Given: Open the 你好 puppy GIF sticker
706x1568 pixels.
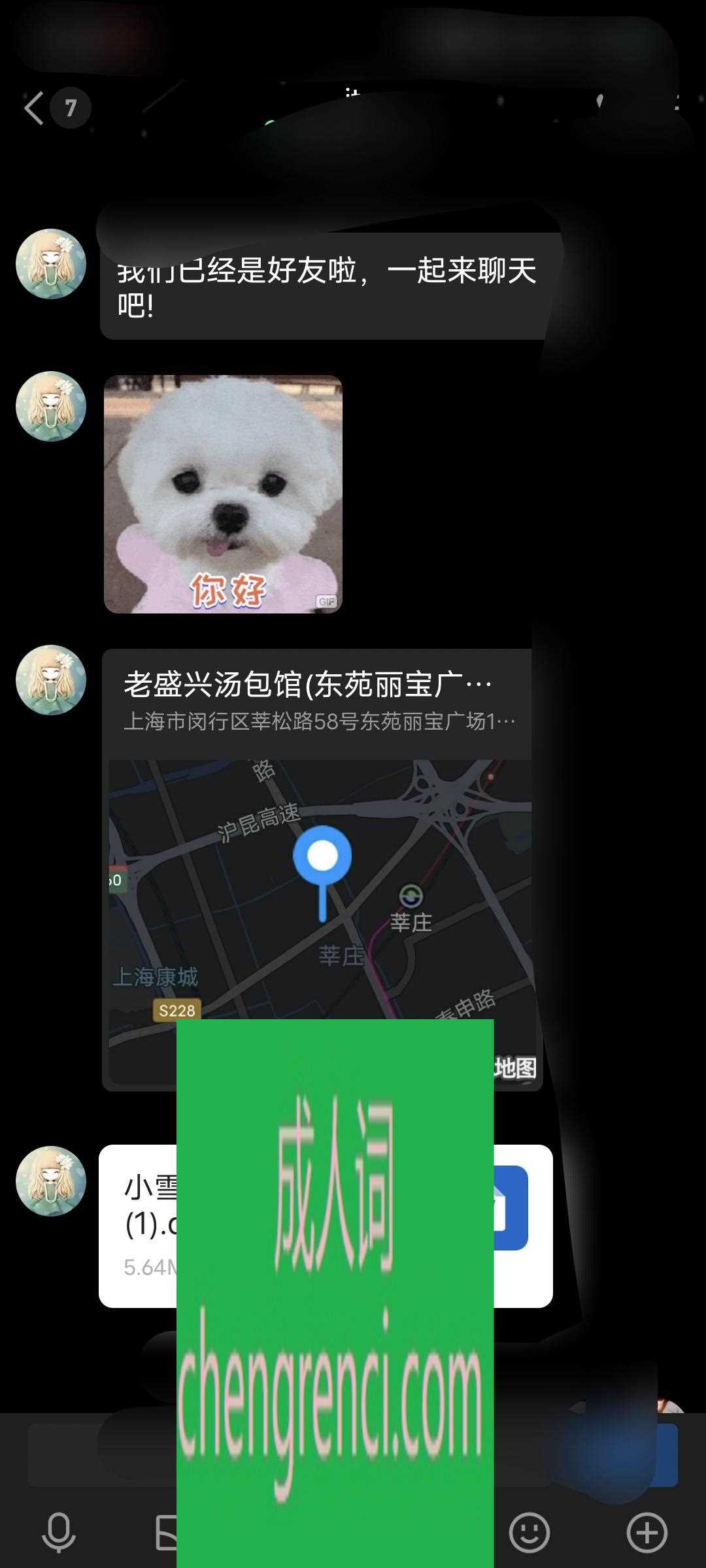Looking at the screenshot, I should point(223,494).
